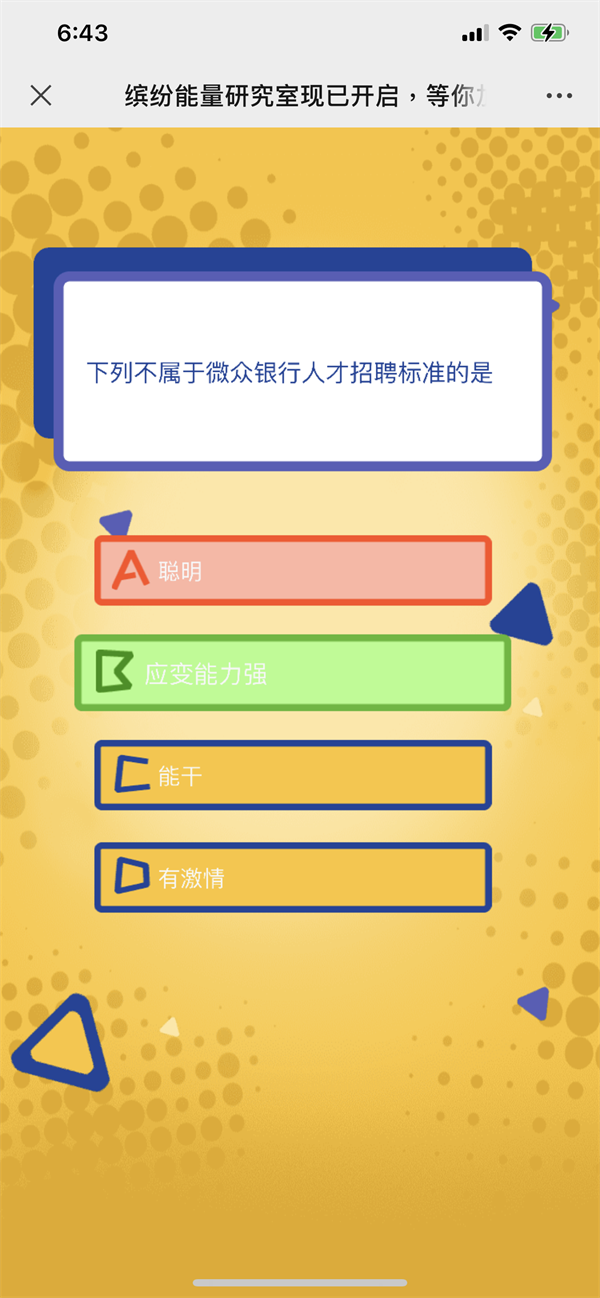Image resolution: width=600 pixels, height=1298 pixels.
Task: Close the webview with the X icon
Action: pos(40,96)
